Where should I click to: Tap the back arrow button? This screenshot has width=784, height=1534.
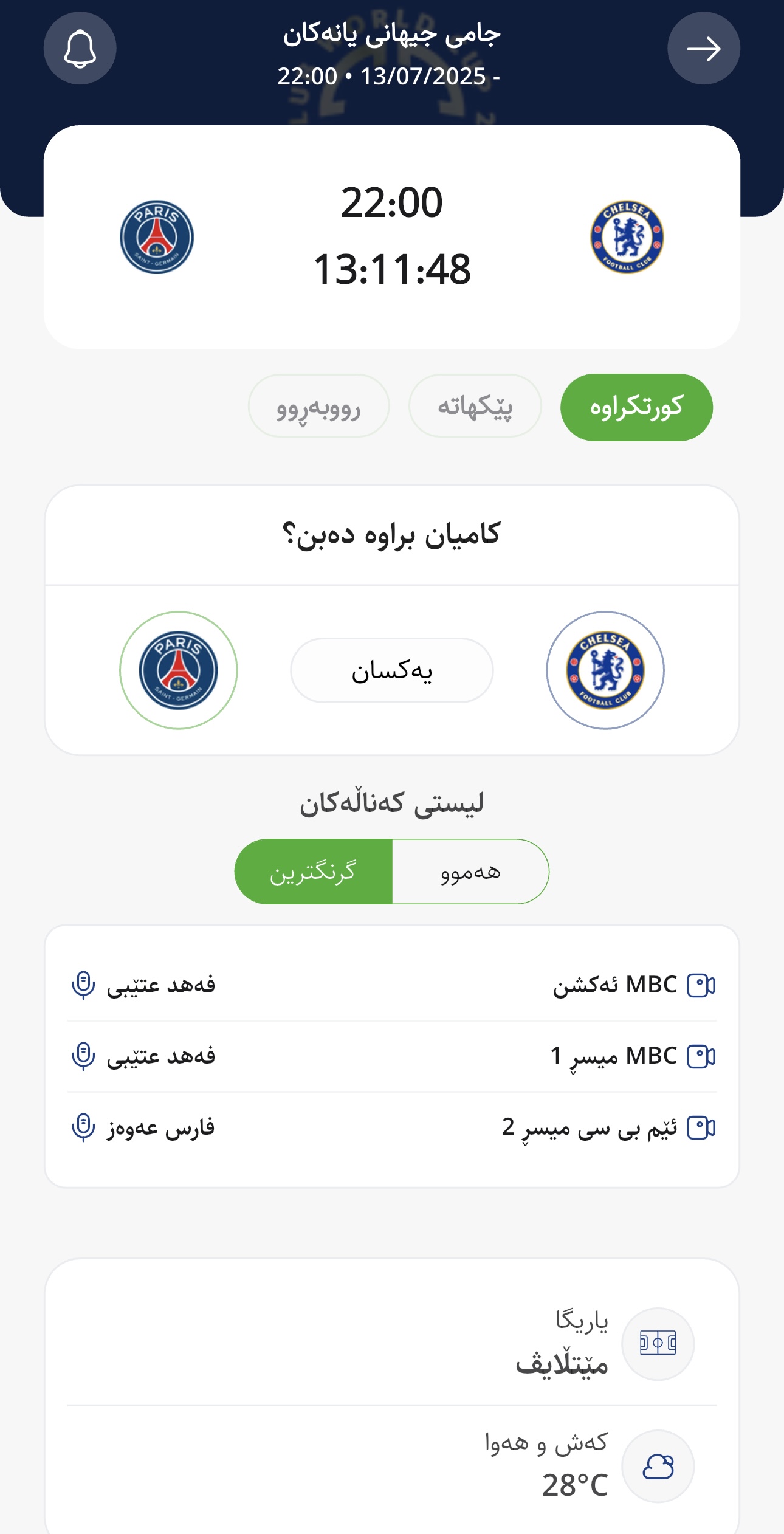(703, 49)
